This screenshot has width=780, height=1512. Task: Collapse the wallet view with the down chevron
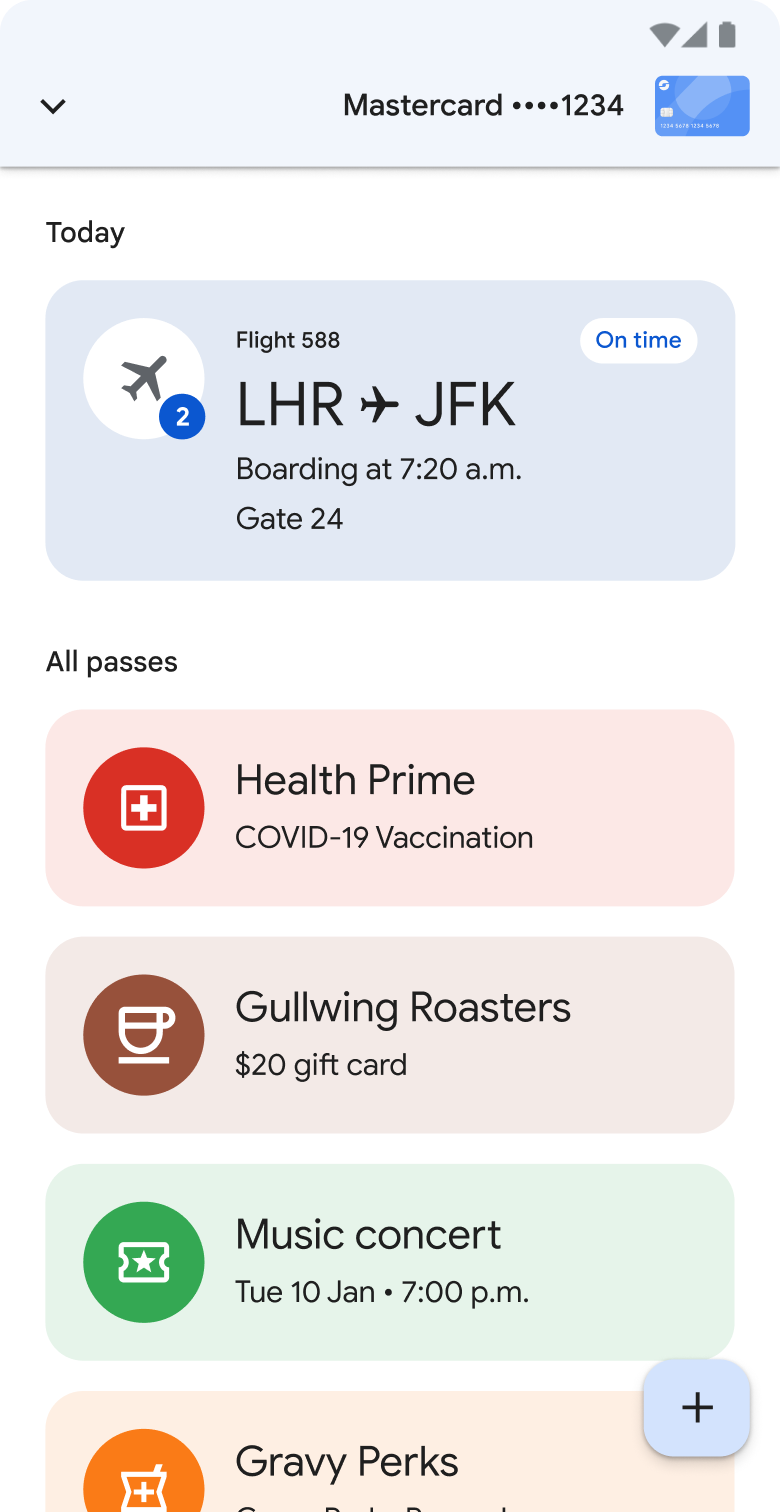pos(52,106)
